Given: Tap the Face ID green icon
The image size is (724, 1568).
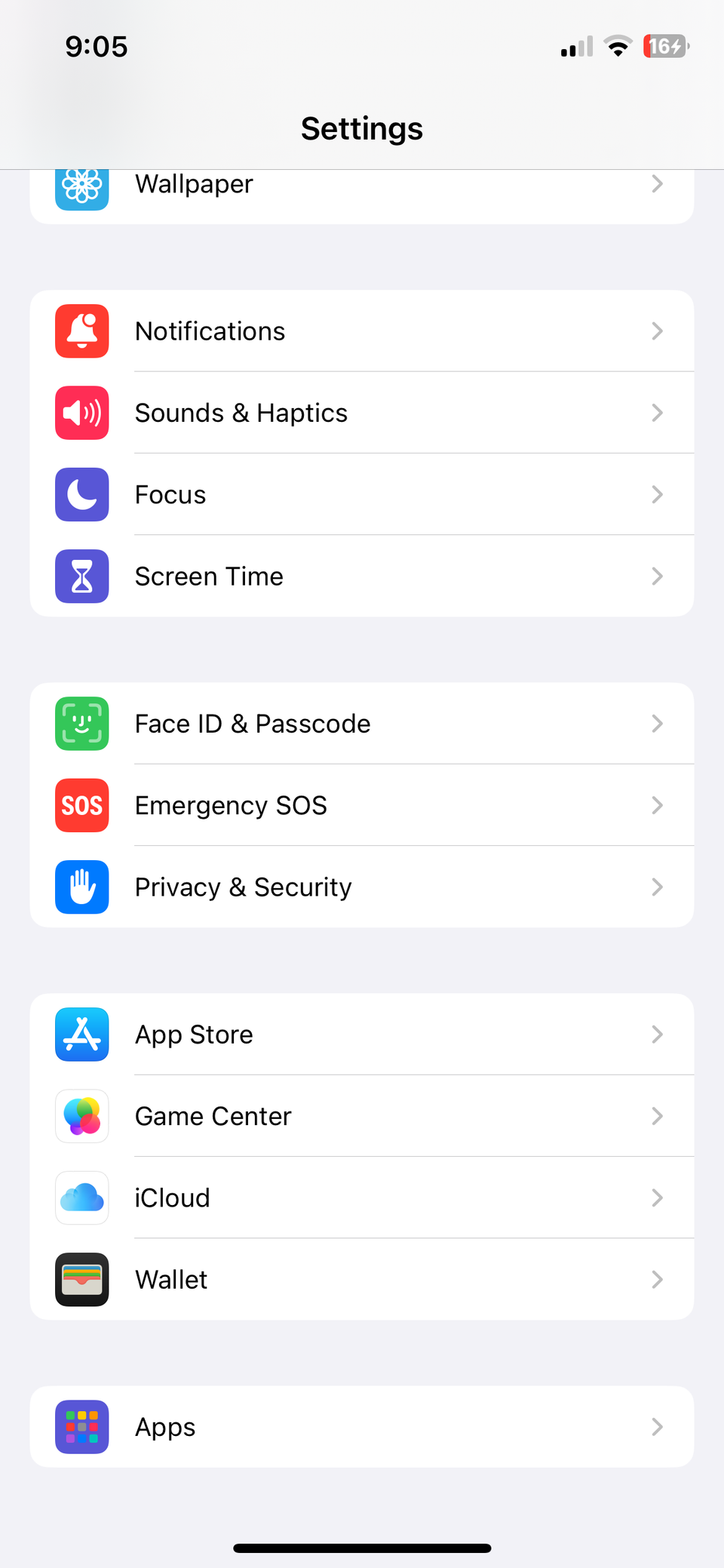Looking at the screenshot, I should click(81, 723).
